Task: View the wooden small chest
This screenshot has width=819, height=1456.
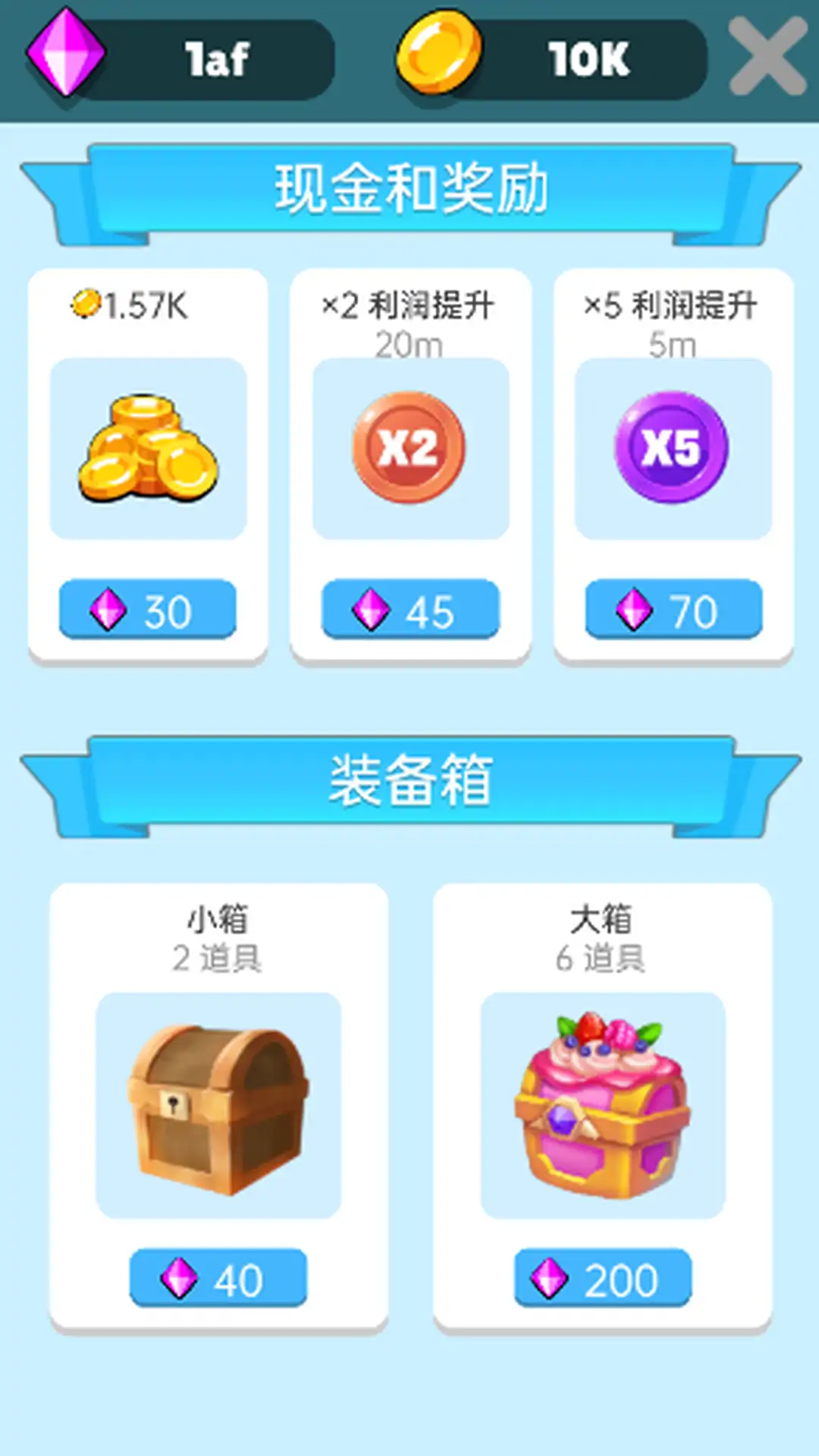Action: (x=218, y=1106)
